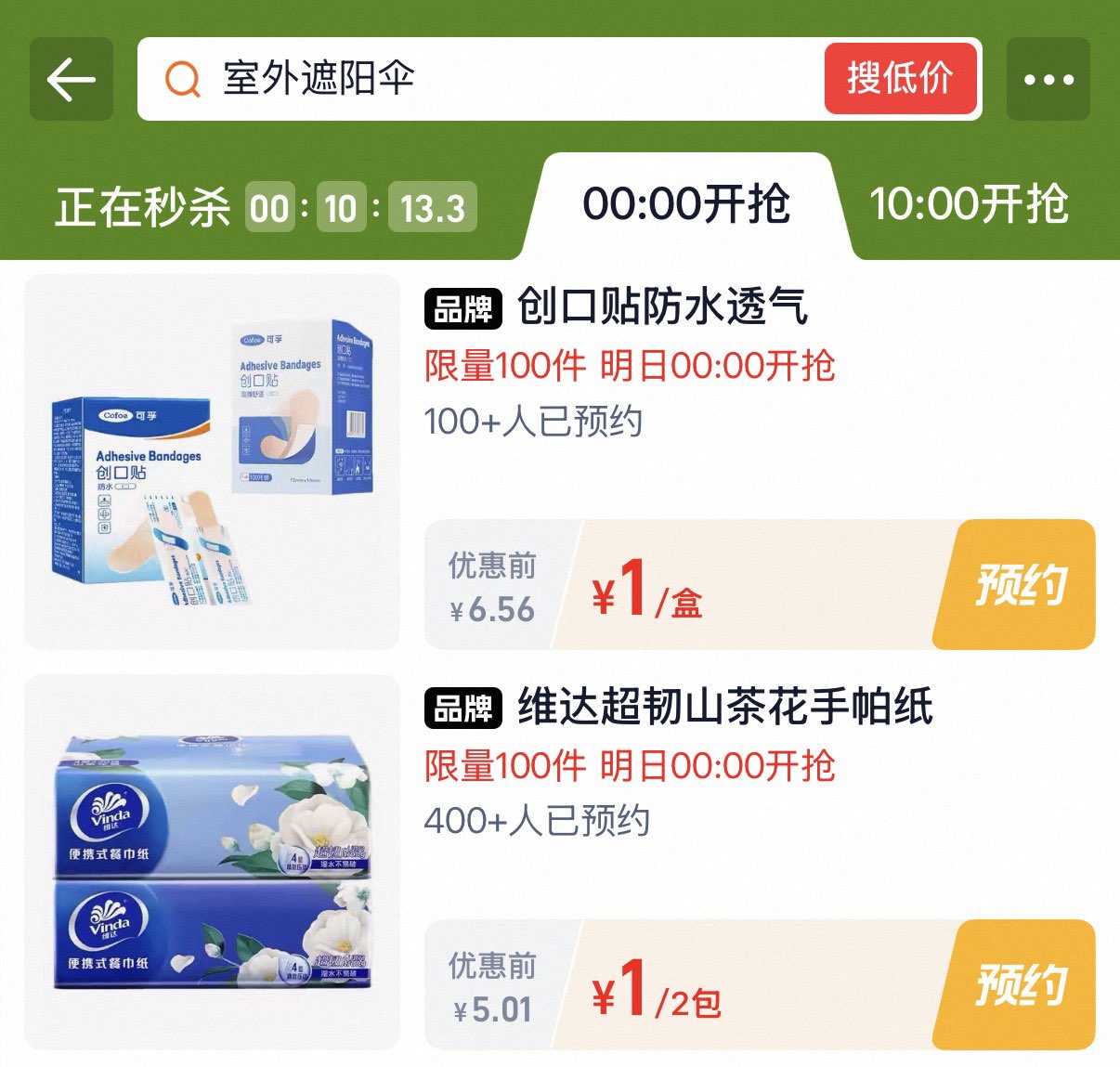Select the 00:00开抢 tab

[686, 205]
